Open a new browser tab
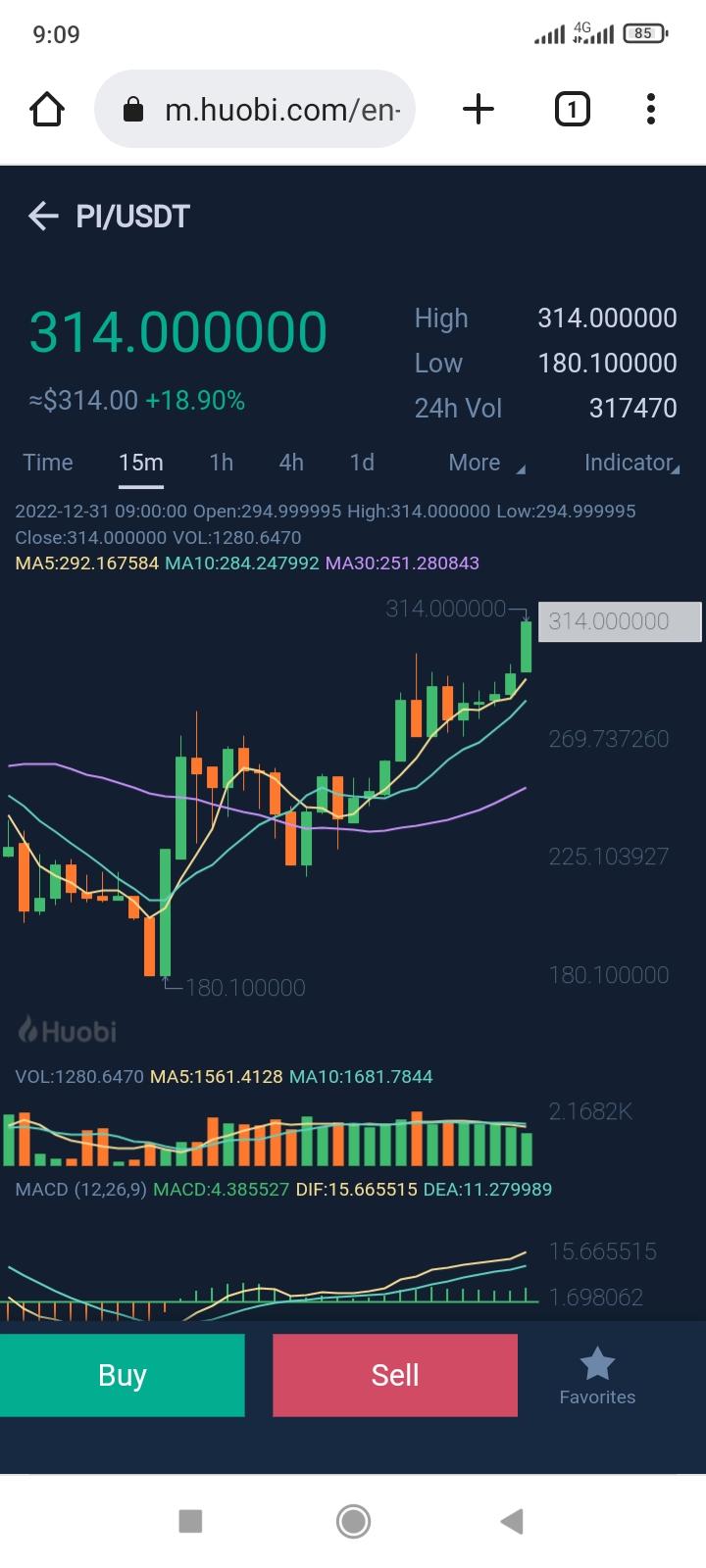The height and width of the screenshot is (1568, 706). [x=478, y=109]
